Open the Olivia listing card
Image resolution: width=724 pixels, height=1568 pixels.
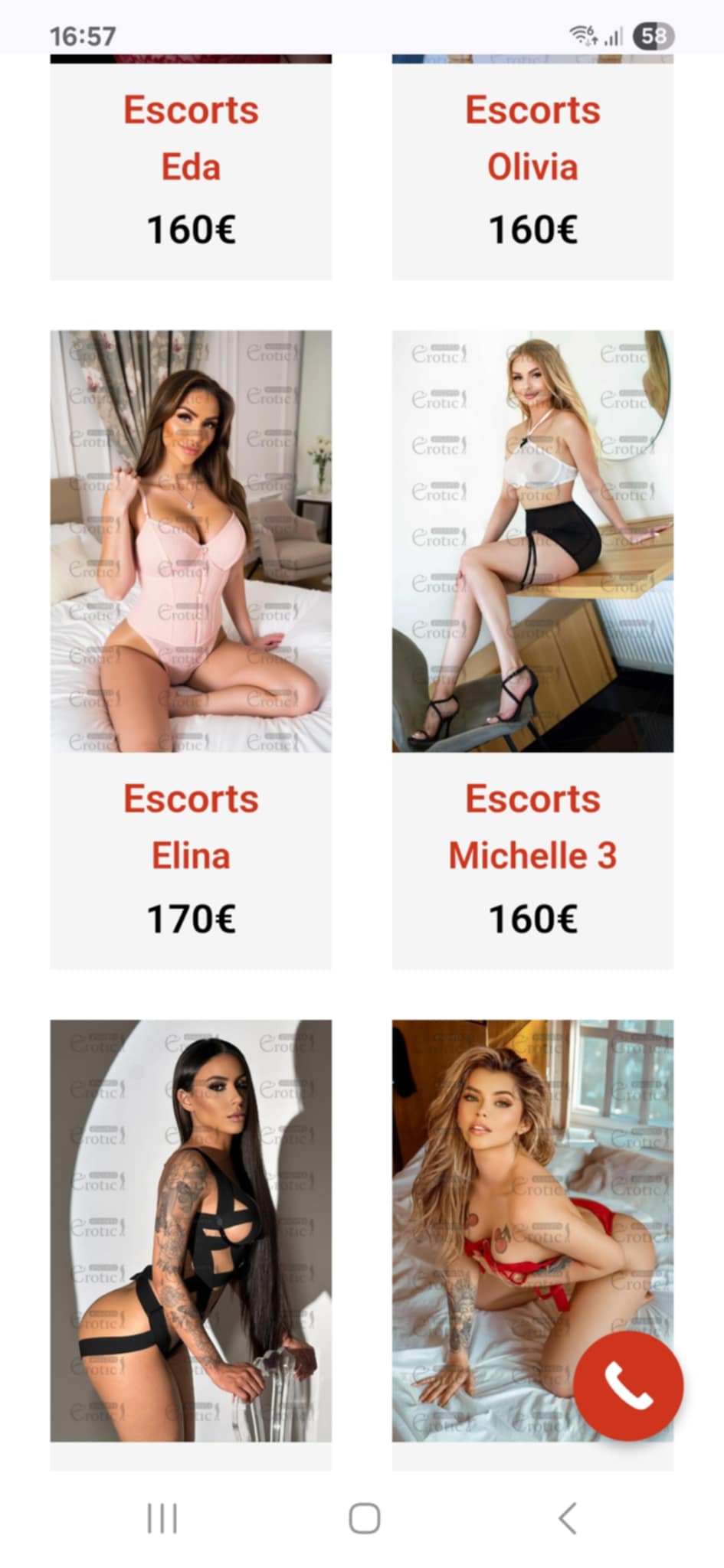coord(532,167)
